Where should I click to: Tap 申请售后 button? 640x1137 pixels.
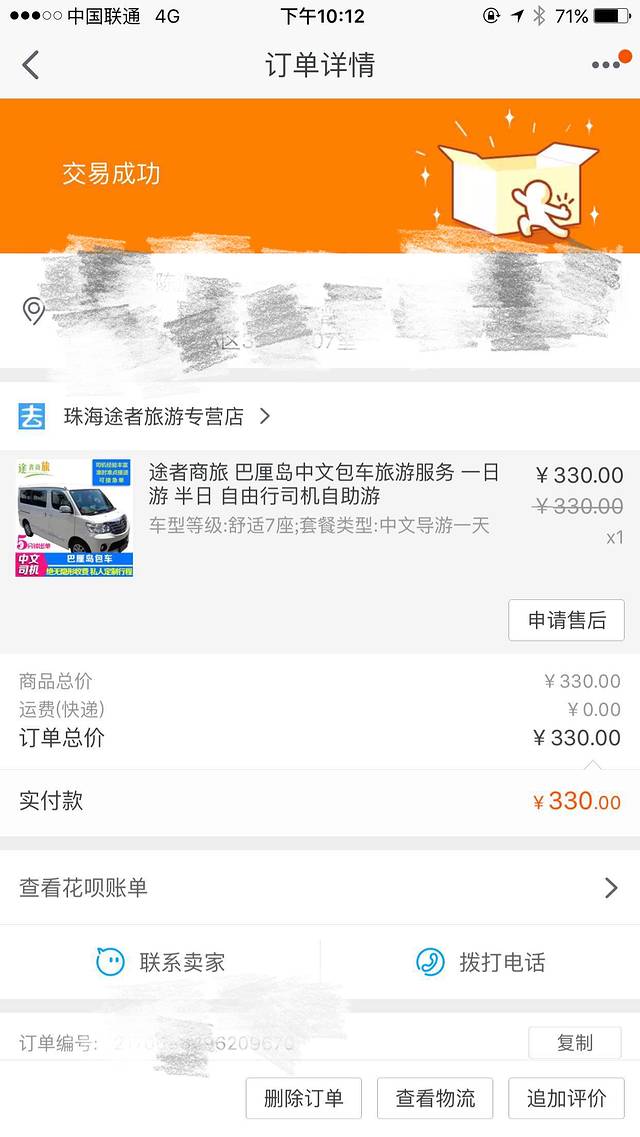(567, 620)
